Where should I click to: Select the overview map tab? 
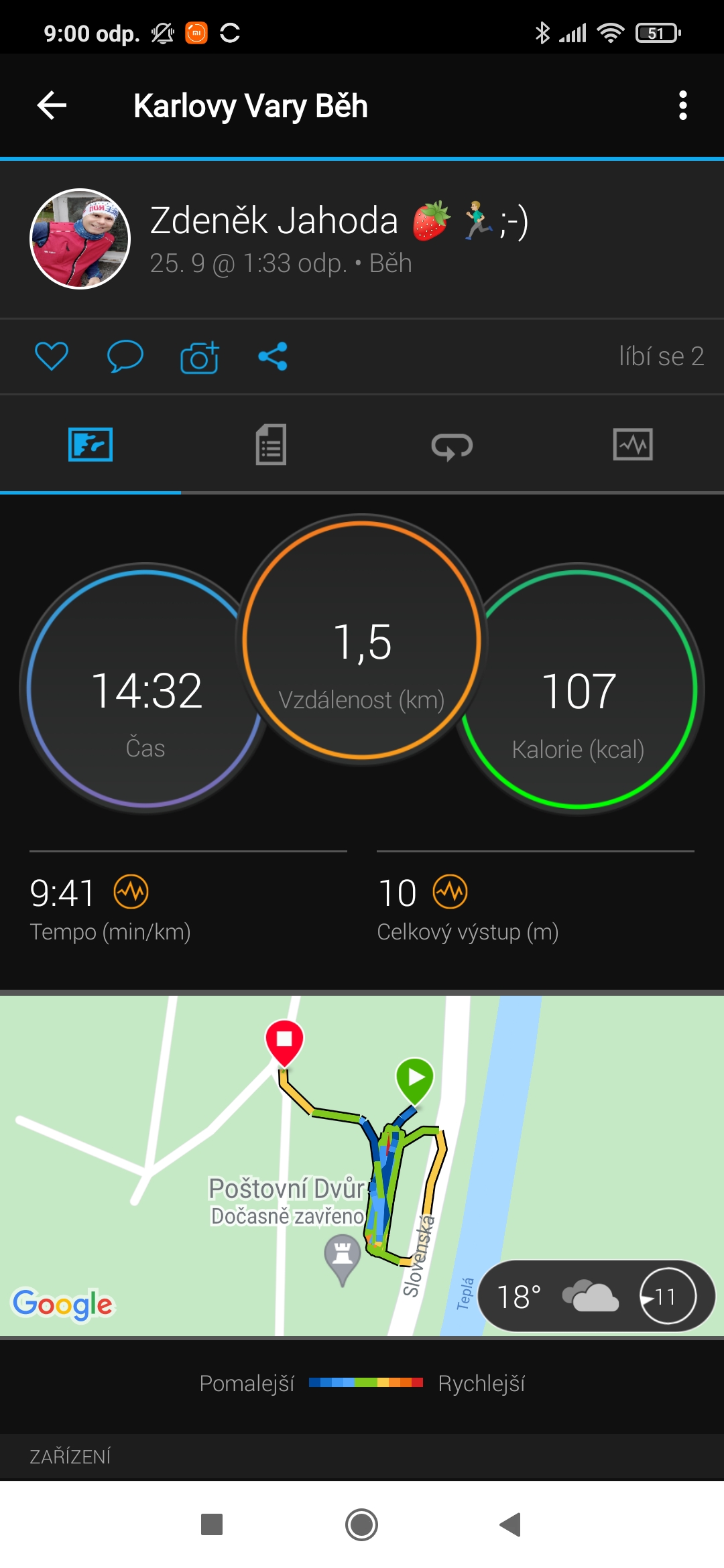pos(90,444)
